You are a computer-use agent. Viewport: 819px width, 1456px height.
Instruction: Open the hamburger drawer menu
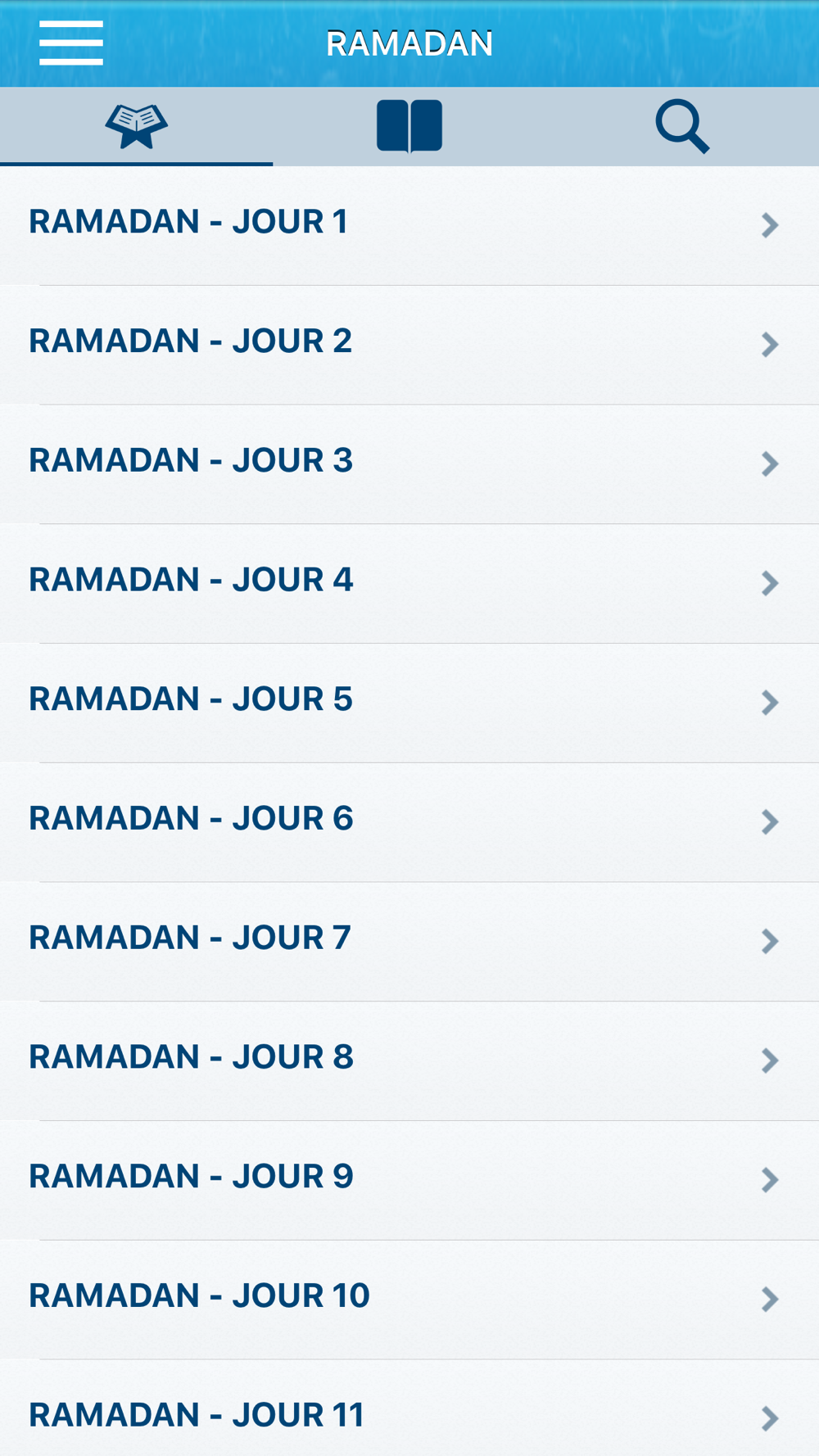tap(71, 43)
